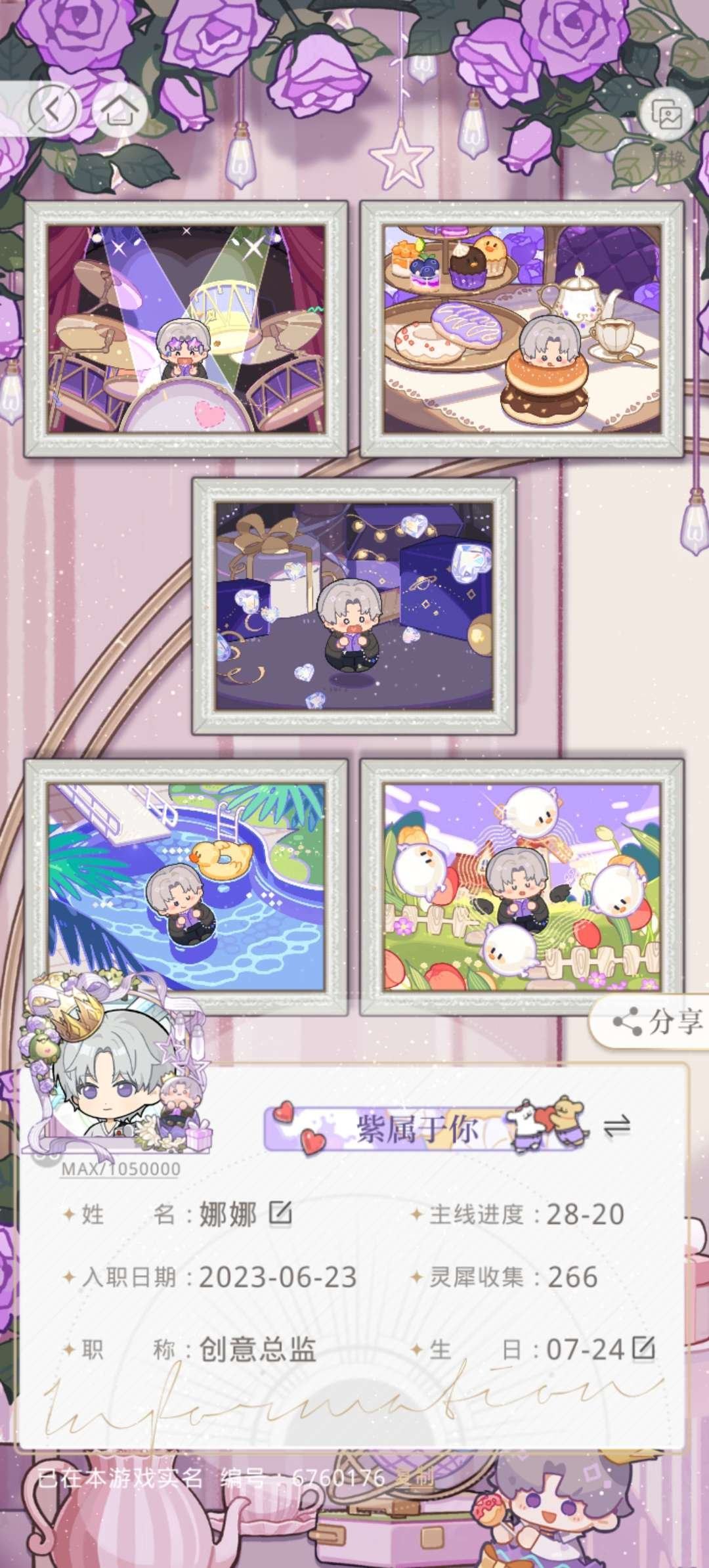This screenshot has width=709, height=1568.
Task: Open the gift boxes photo frame
Action: point(354,606)
